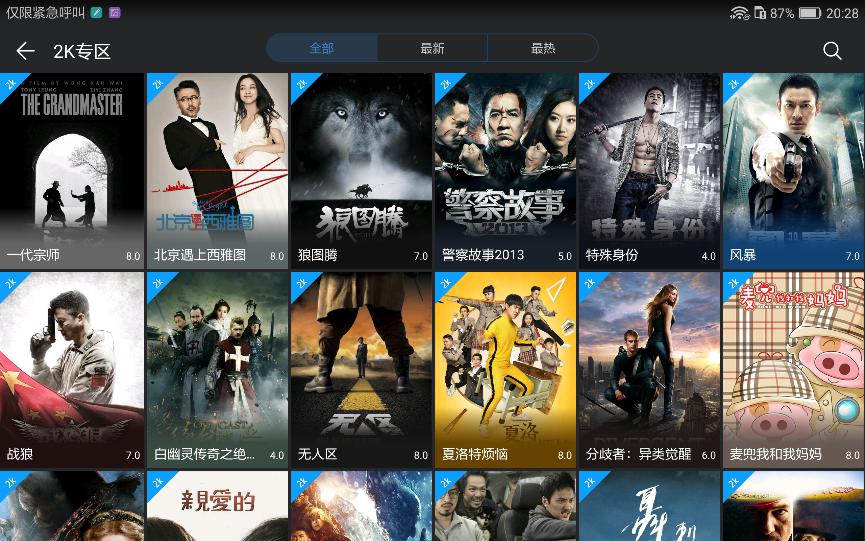865x541 pixels.
Task: Open the movie 风暴
Action: (793, 170)
